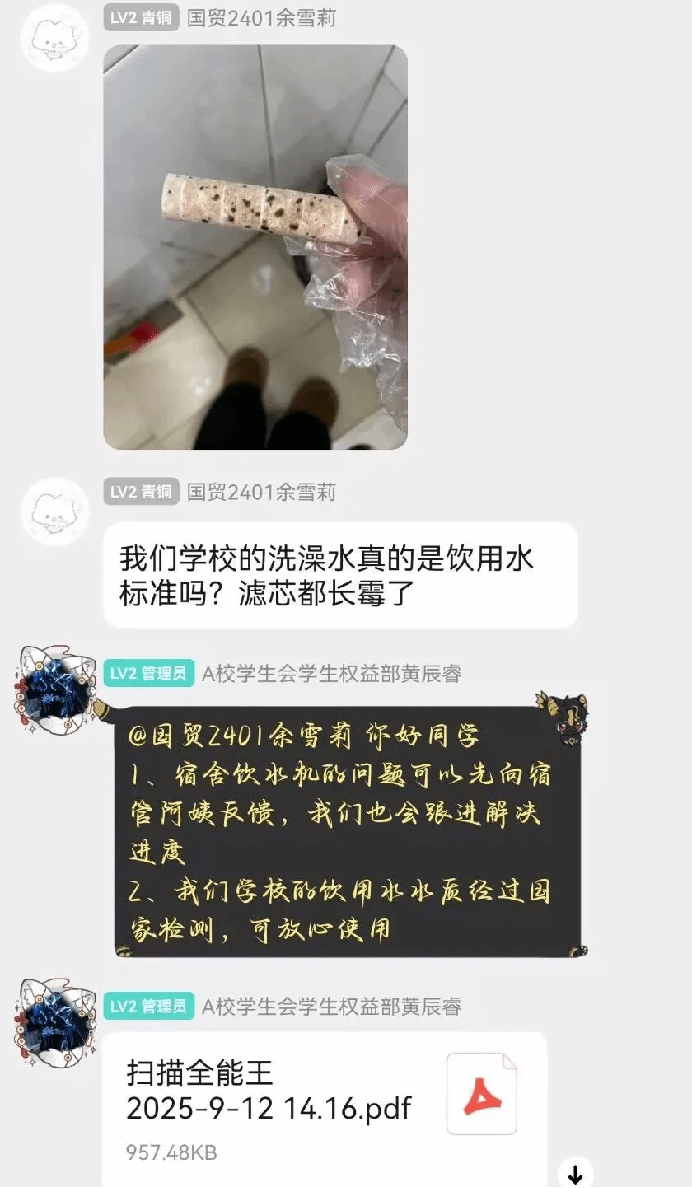Viewport: 692px width, 1188px height.
Task: Tap 余雪莉's avatar beside the text message
Action: pos(55,513)
